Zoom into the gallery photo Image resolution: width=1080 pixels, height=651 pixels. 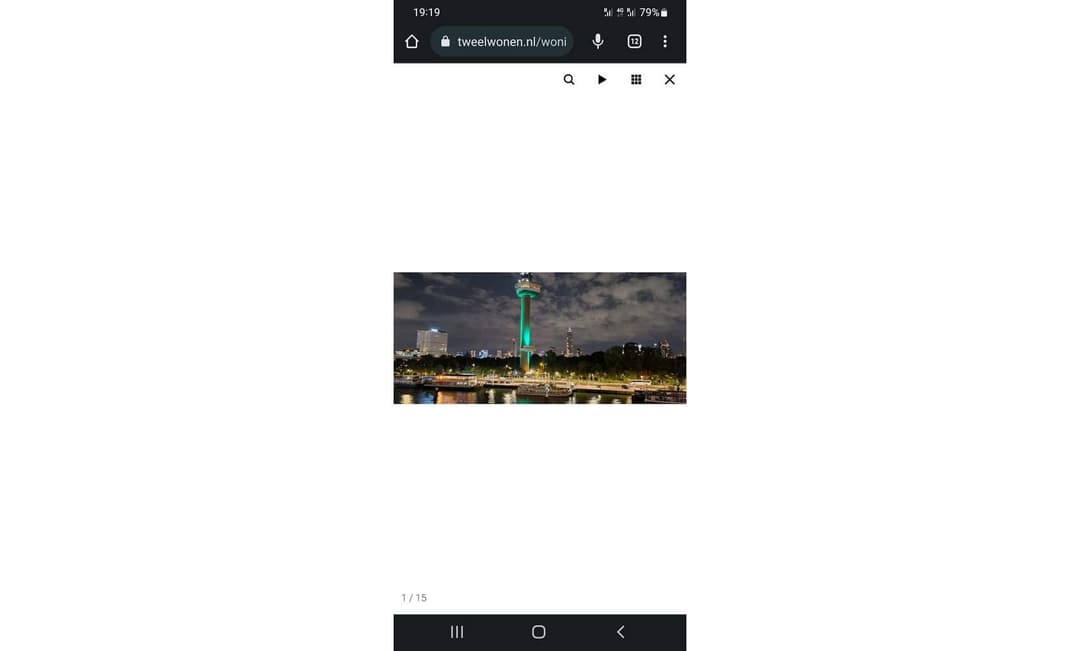click(569, 80)
